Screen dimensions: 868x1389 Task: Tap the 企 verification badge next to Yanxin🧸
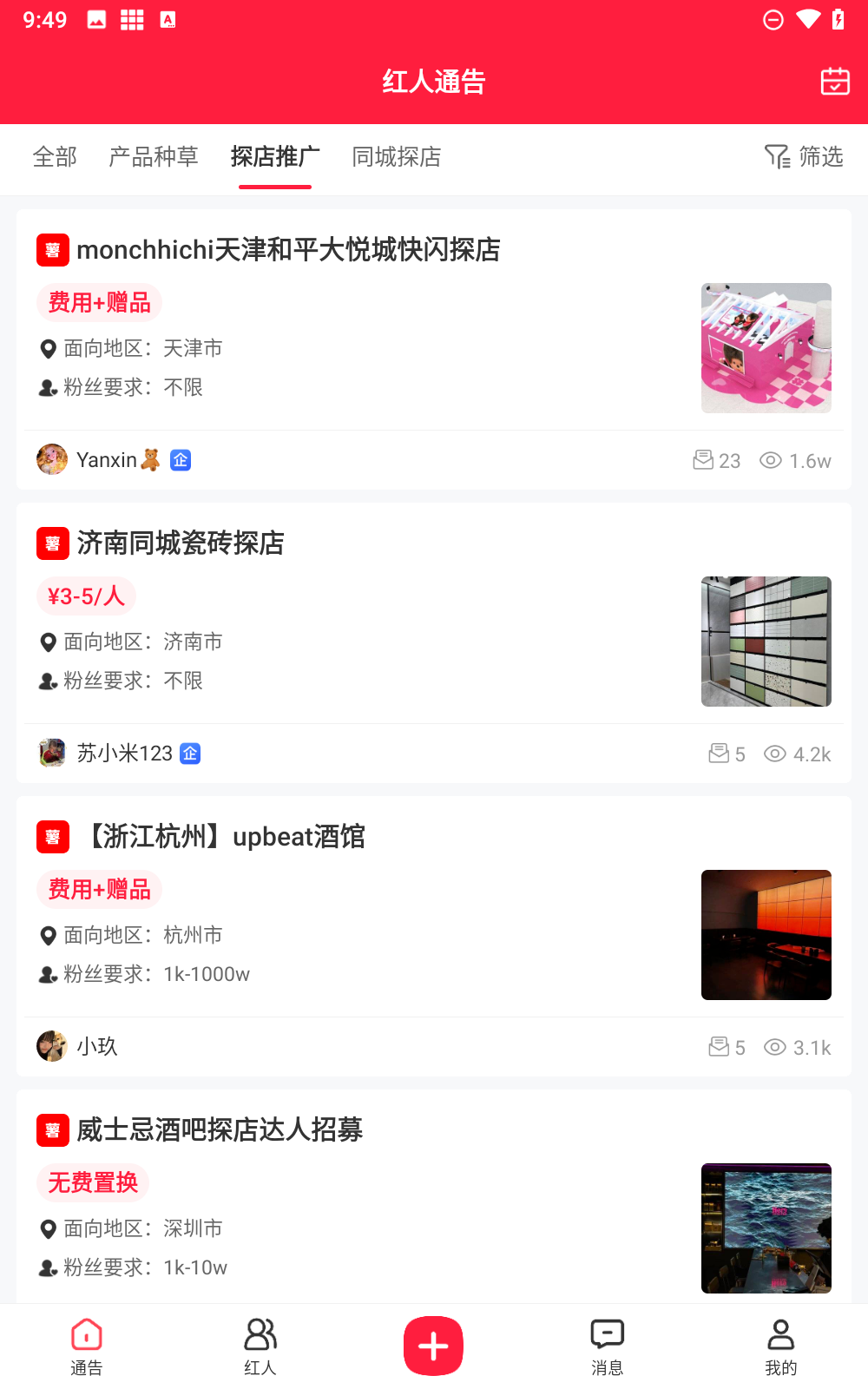pos(181,460)
